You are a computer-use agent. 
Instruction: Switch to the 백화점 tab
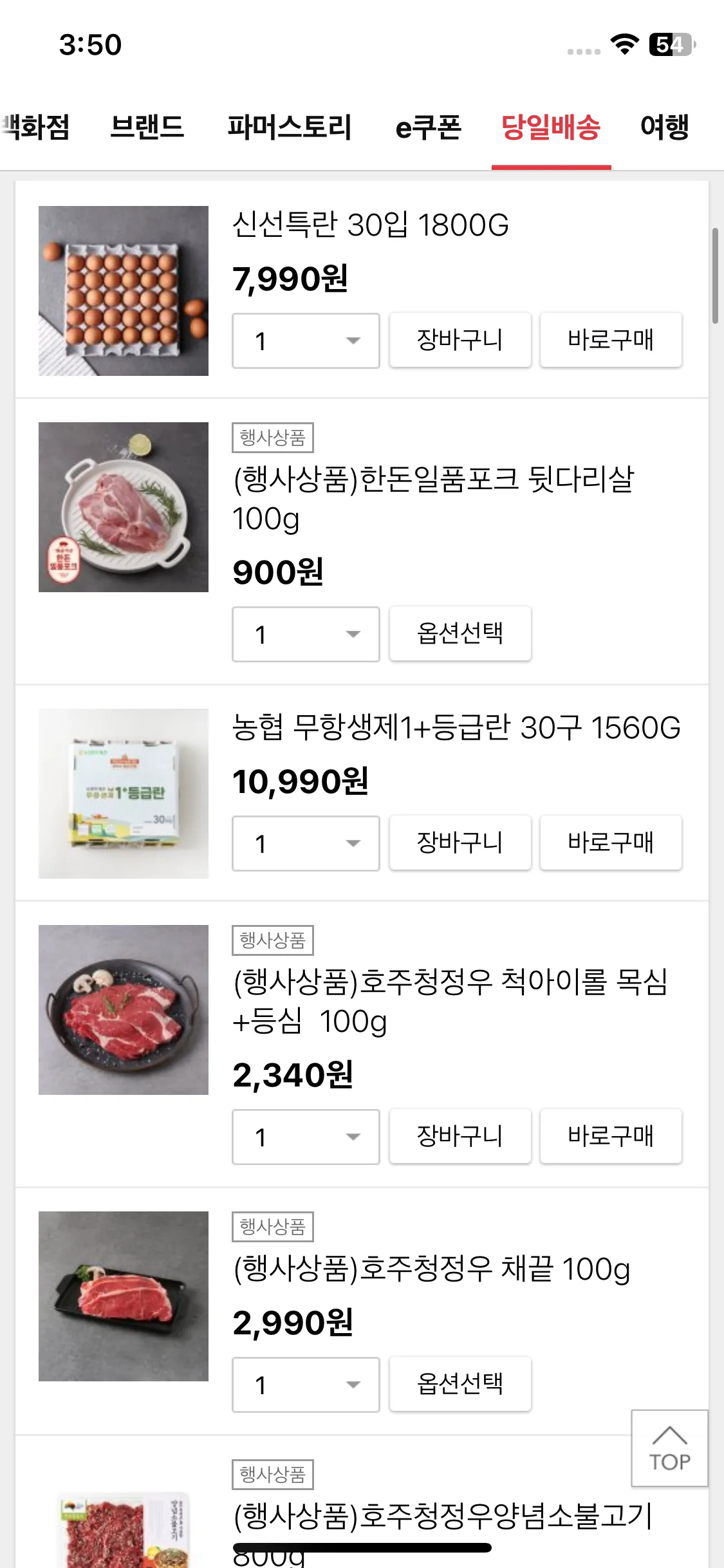(35, 127)
